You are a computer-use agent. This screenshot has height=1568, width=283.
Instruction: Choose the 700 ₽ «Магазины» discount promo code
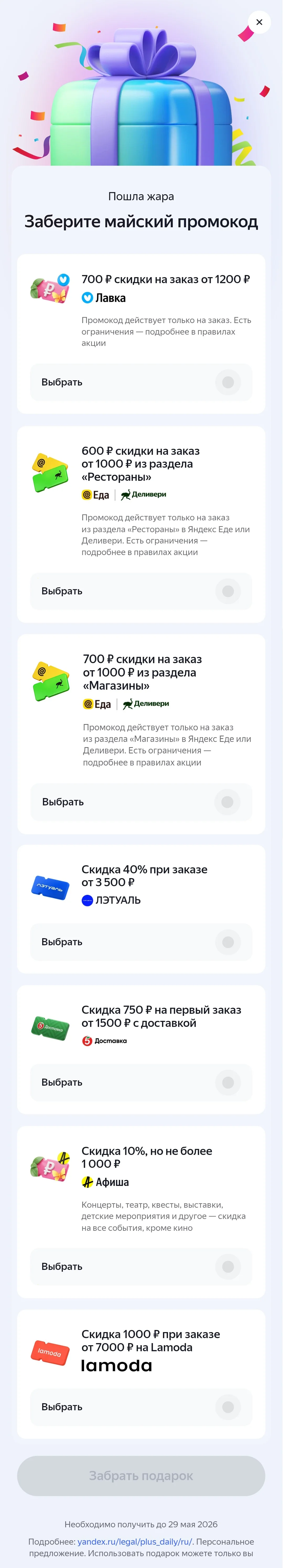141,802
